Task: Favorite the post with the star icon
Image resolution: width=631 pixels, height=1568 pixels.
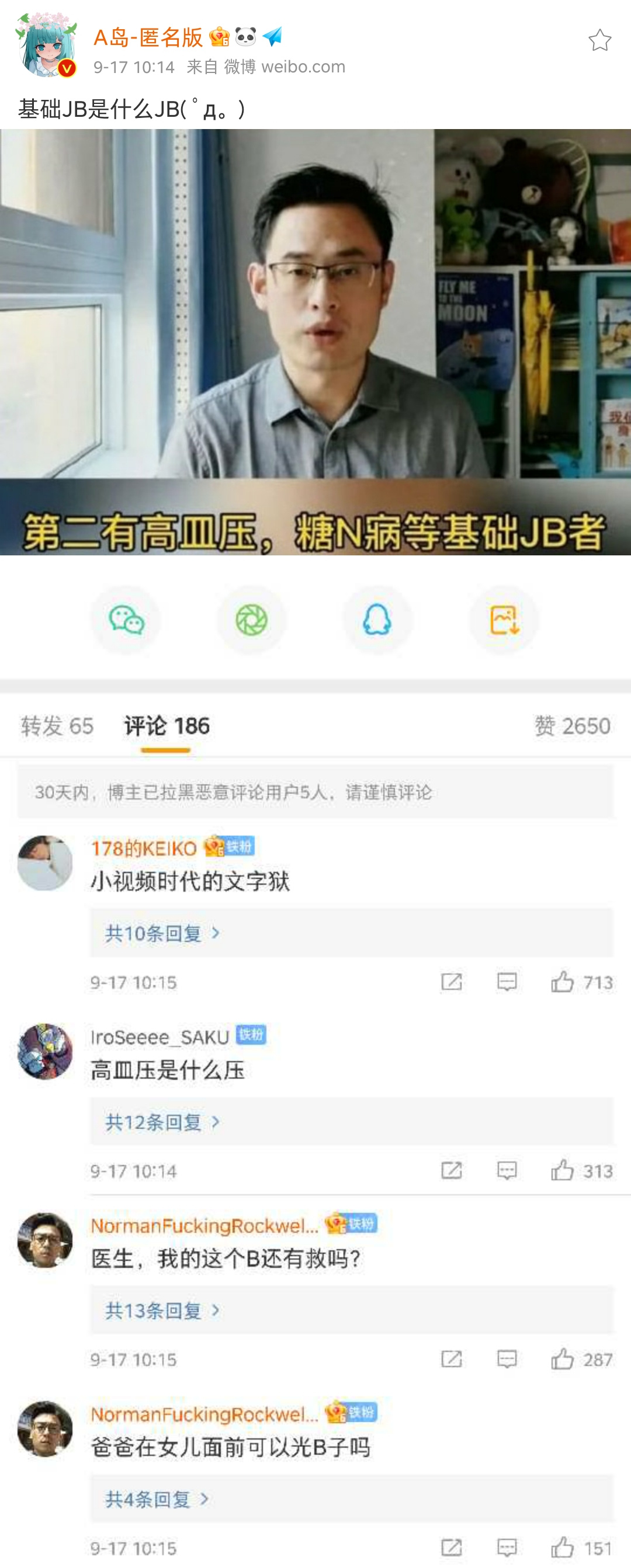Action: click(599, 40)
